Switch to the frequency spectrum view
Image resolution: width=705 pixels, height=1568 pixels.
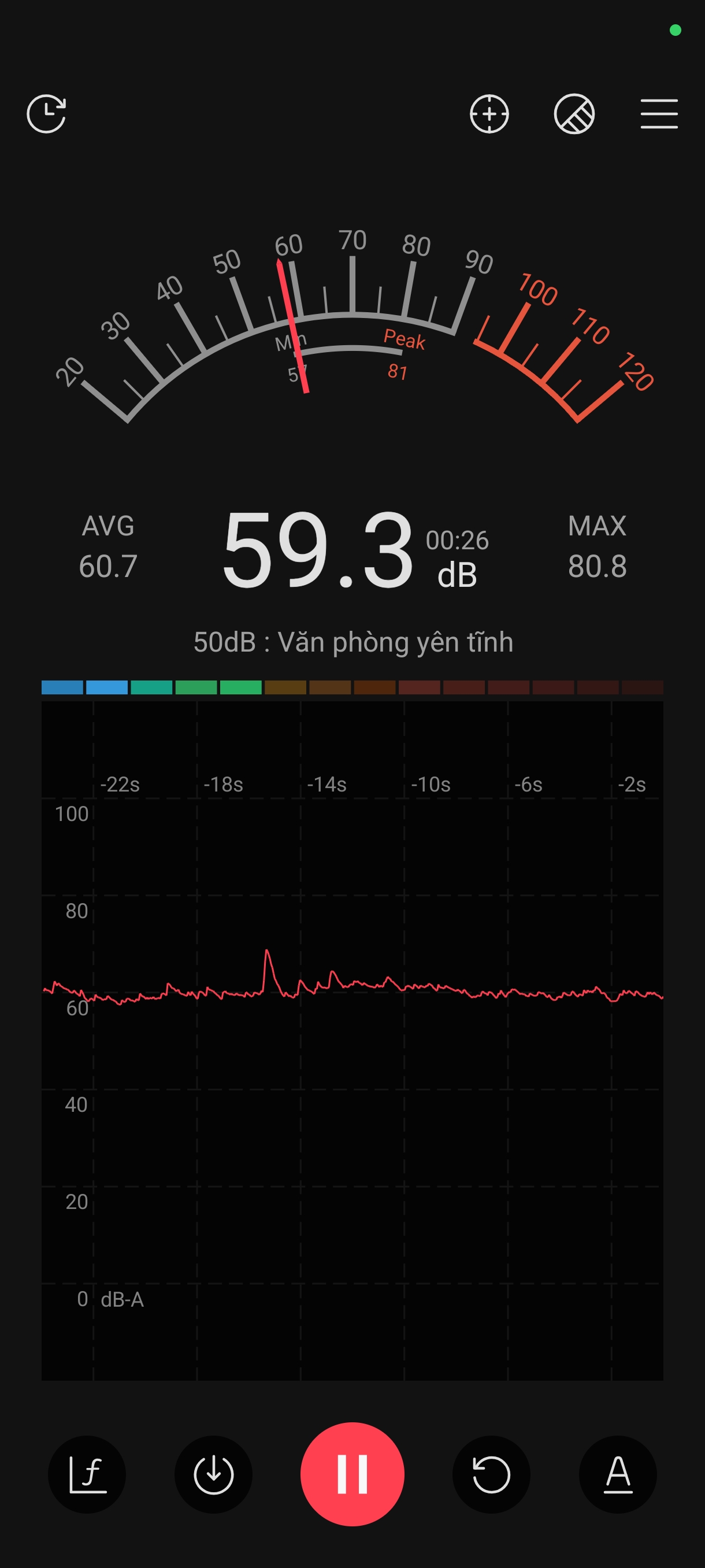[x=87, y=1474]
